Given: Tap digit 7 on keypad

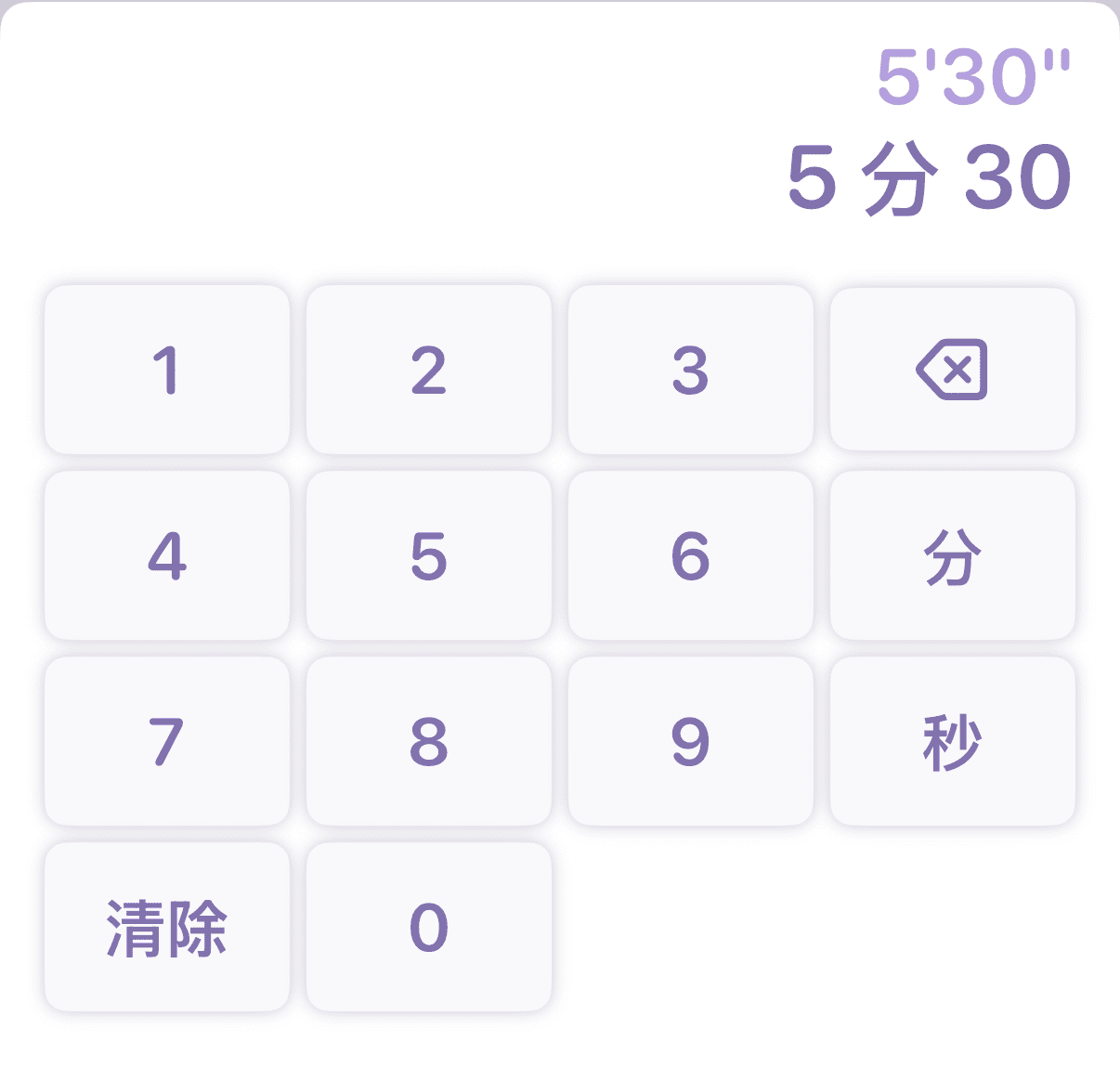Looking at the screenshot, I should [167, 741].
